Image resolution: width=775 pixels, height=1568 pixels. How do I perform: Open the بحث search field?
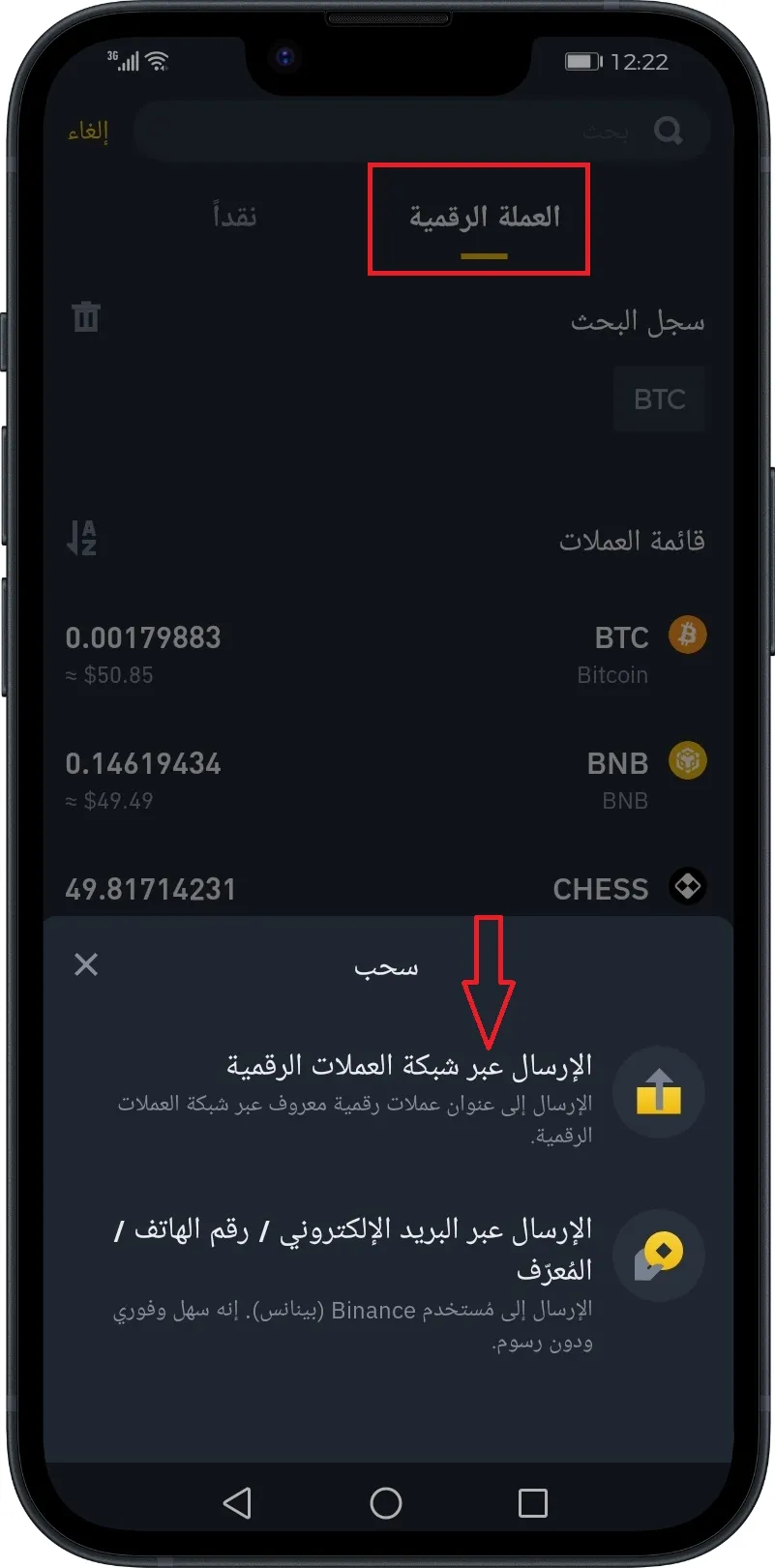[x=416, y=131]
